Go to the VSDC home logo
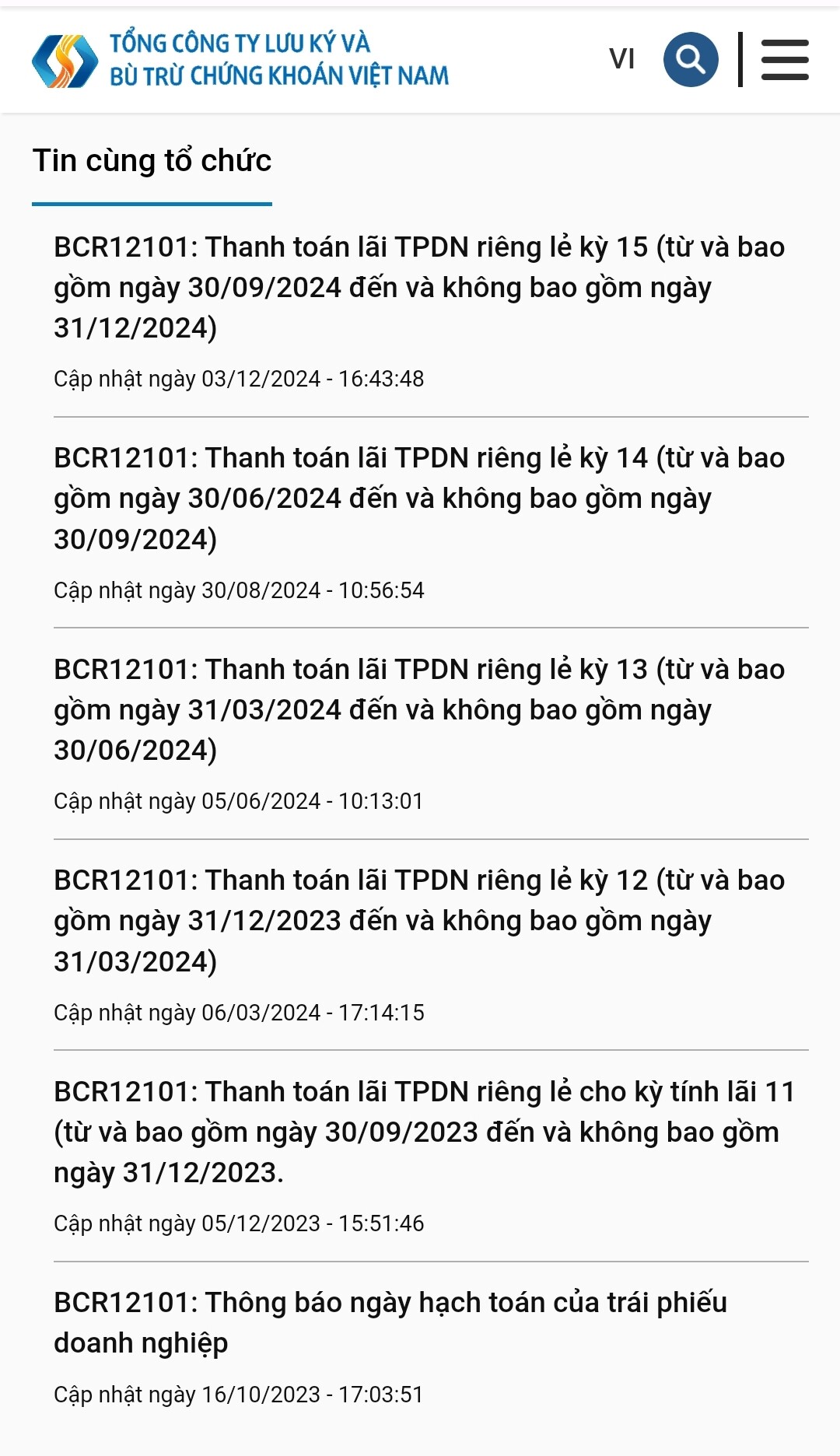This screenshot has width=840, height=1456. point(240,60)
